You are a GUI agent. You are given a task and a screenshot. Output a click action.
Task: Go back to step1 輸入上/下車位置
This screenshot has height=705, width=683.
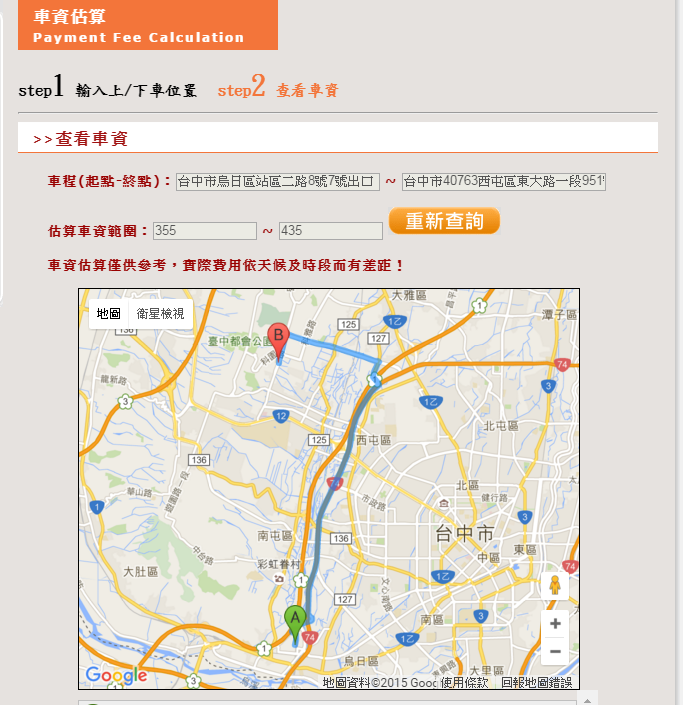click(x=107, y=90)
